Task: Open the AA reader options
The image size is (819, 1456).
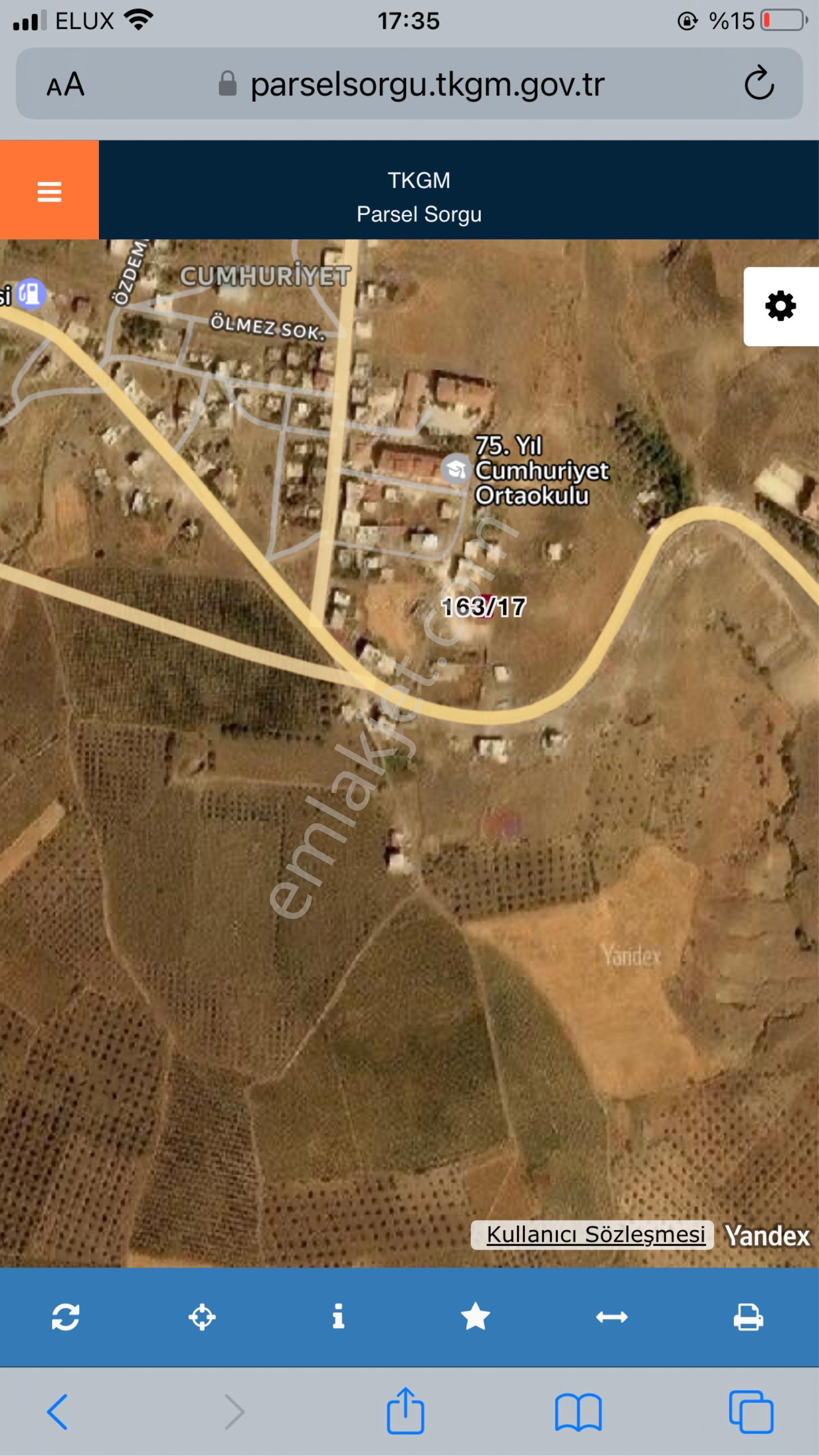Action: coord(66,85)
